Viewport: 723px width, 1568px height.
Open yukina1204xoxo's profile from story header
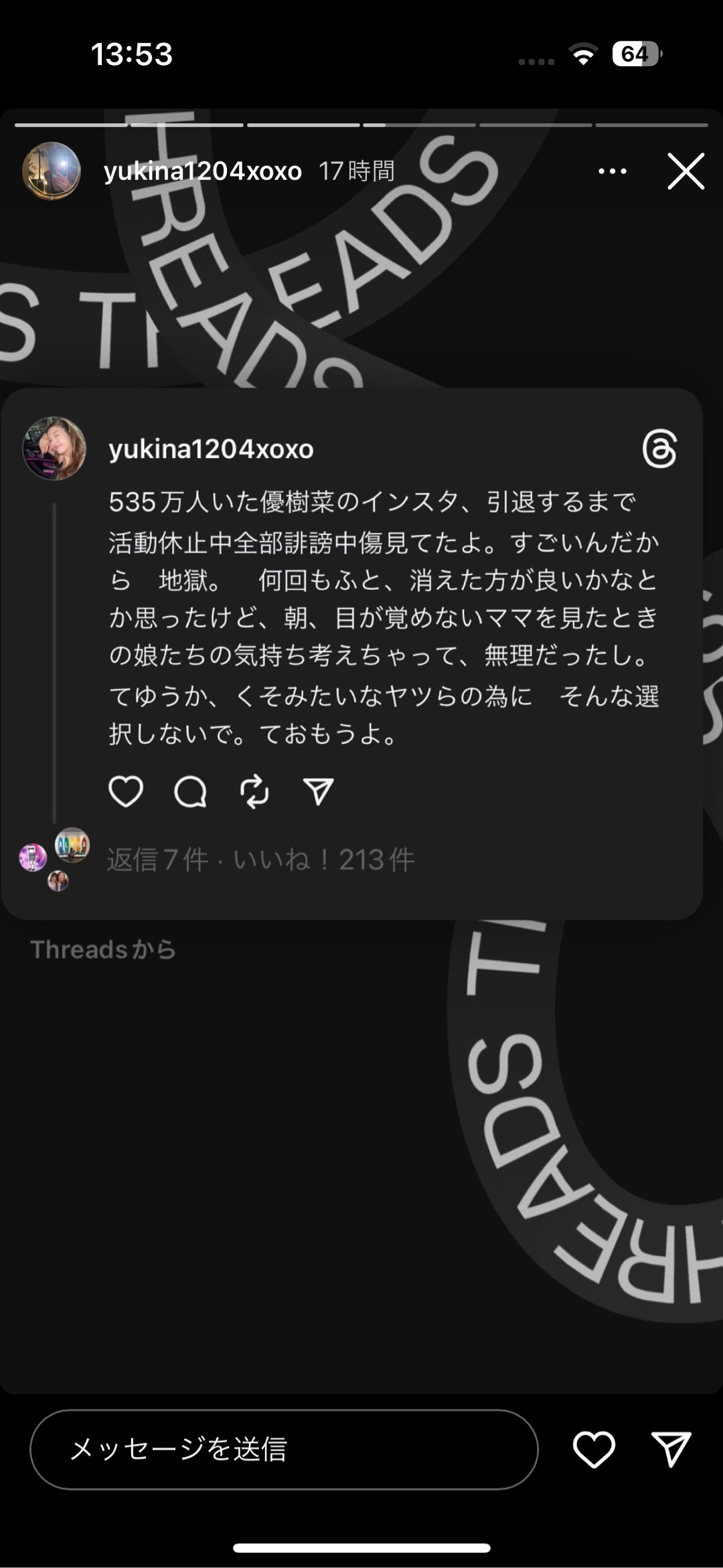pyautogui.click(x=202, y=171)
